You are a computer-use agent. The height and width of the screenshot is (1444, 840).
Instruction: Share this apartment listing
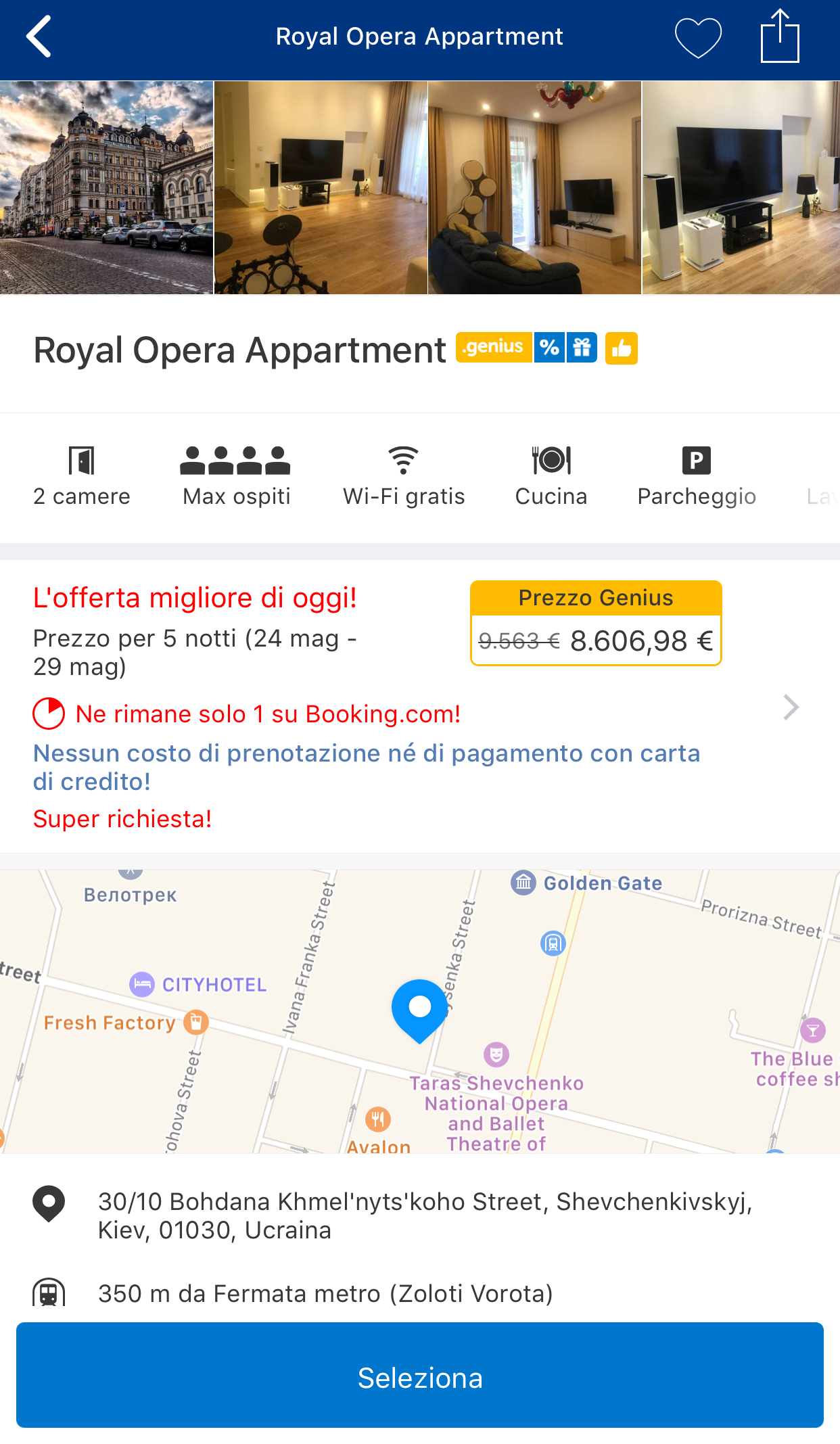[x=780, y=37]
